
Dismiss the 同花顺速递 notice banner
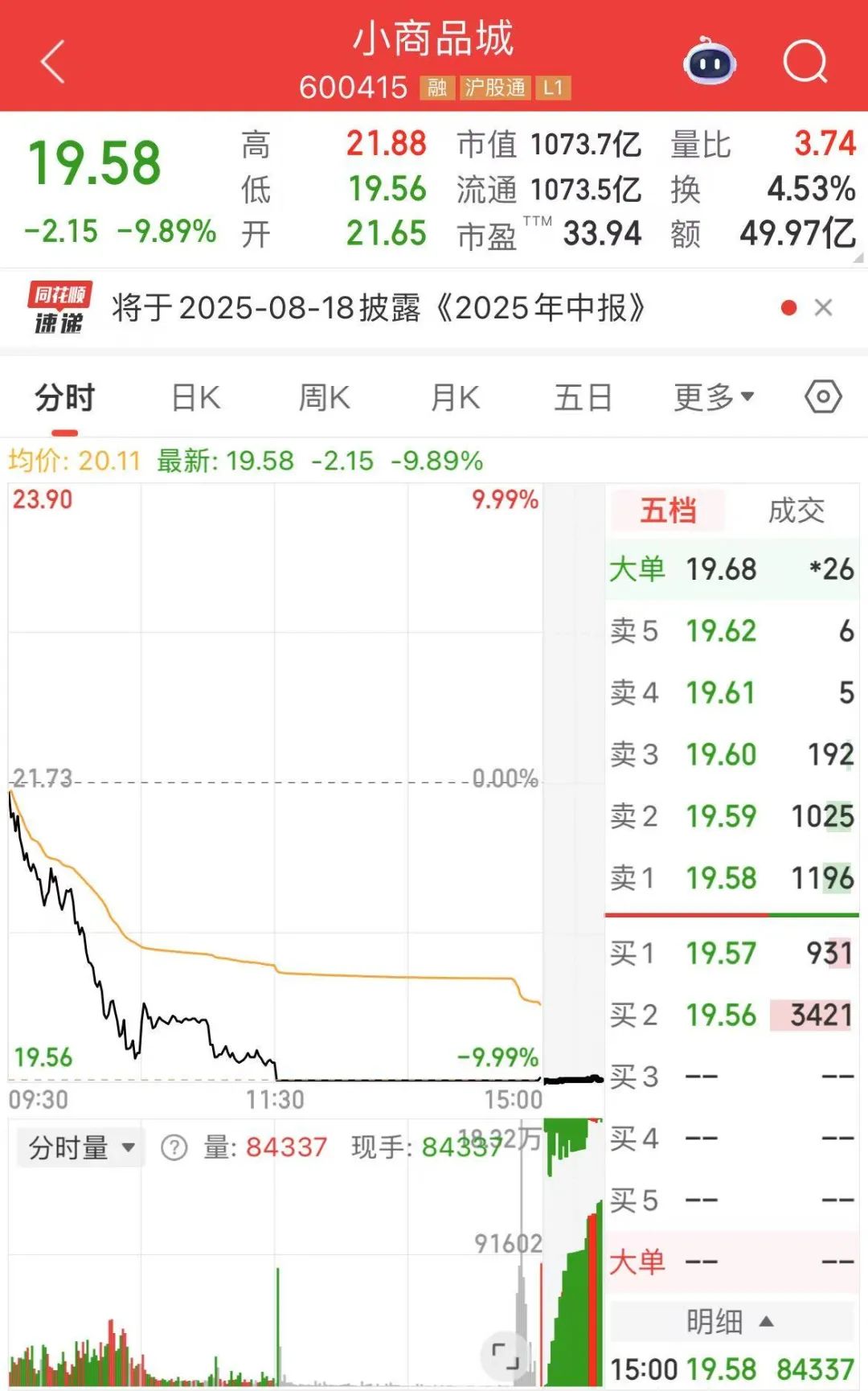[823, 308]
